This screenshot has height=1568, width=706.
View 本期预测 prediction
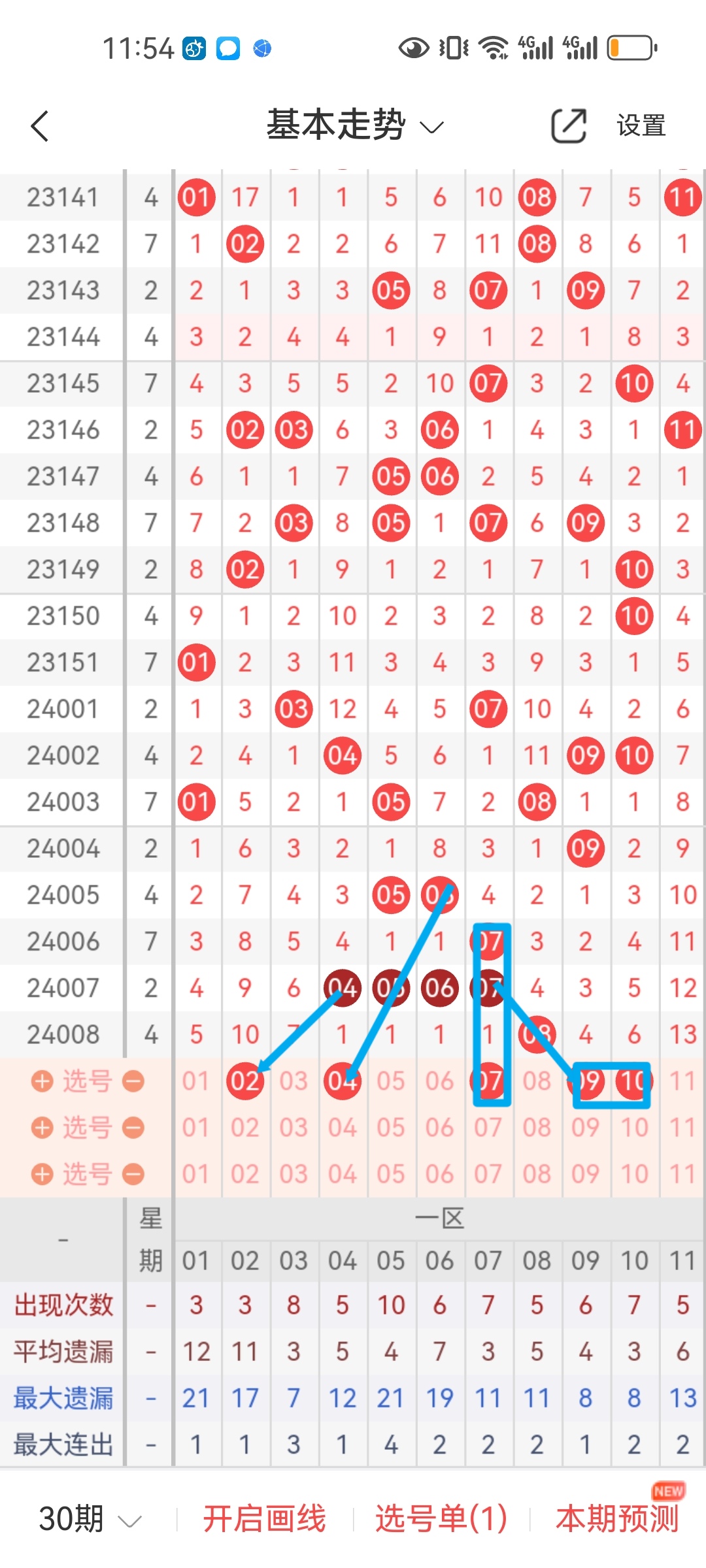(617, 1518)
